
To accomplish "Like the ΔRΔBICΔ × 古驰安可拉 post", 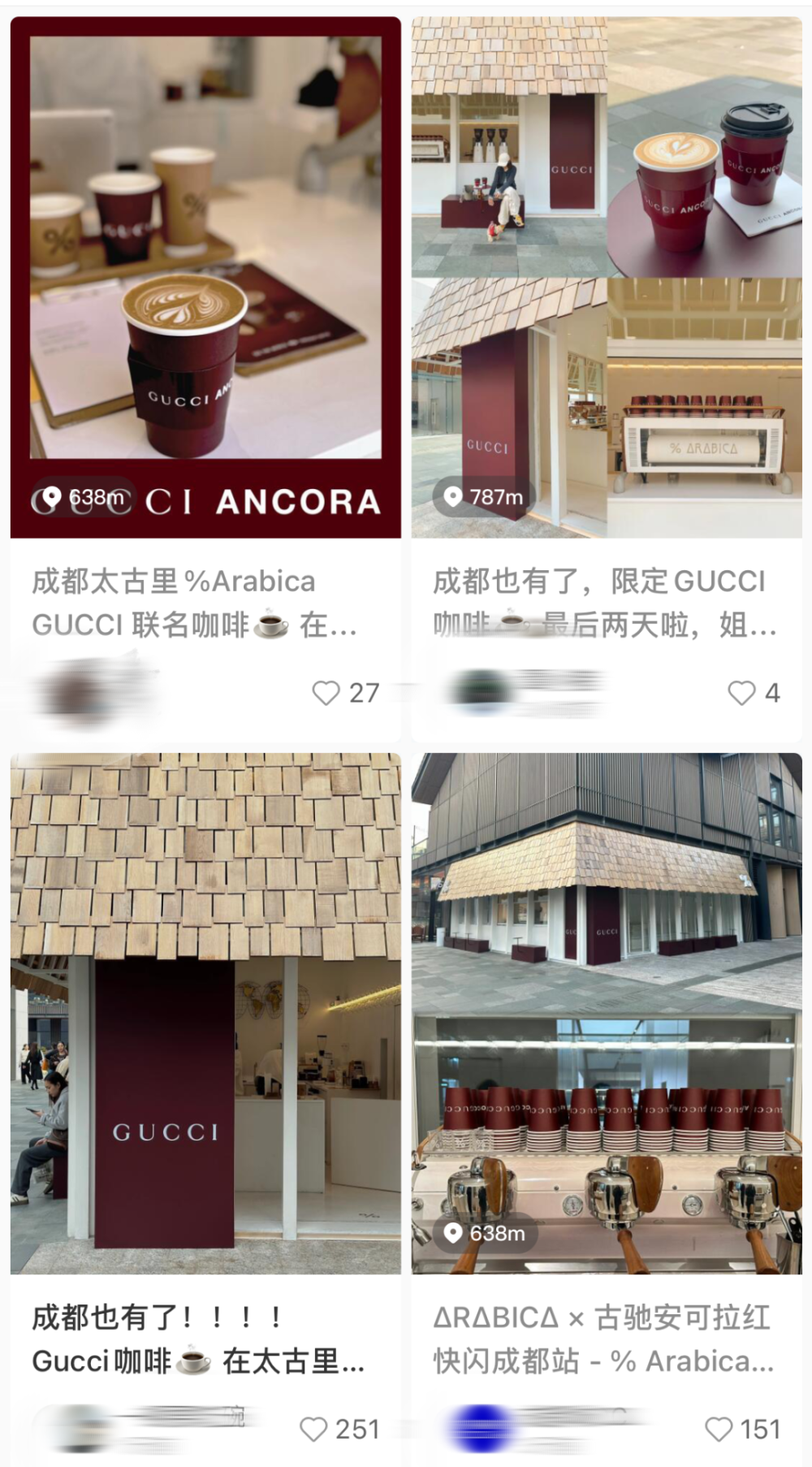I will coord(718,1429).
